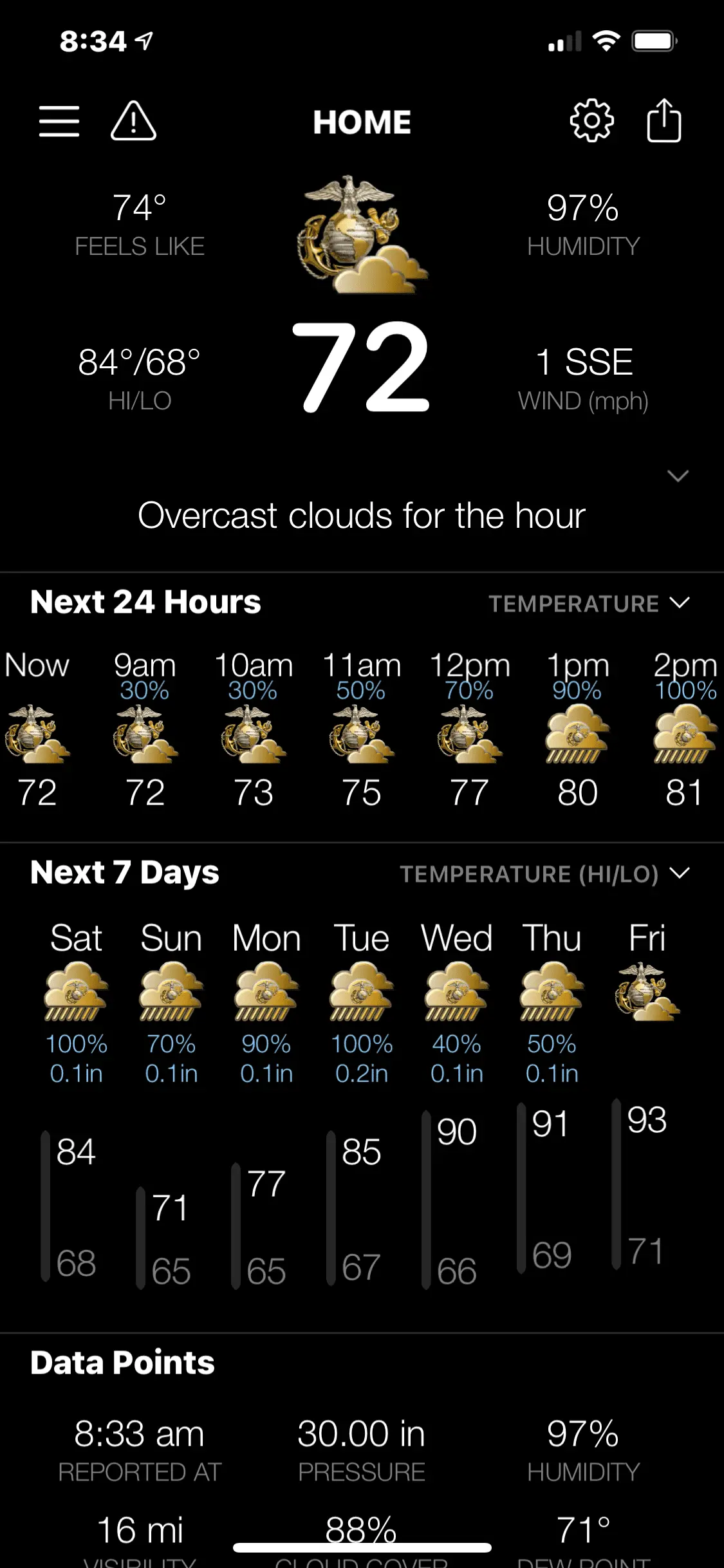Open the Next 24 Hours TEMPERATURE dropdown
The image size is (724, 1568).
click(589, 604)
